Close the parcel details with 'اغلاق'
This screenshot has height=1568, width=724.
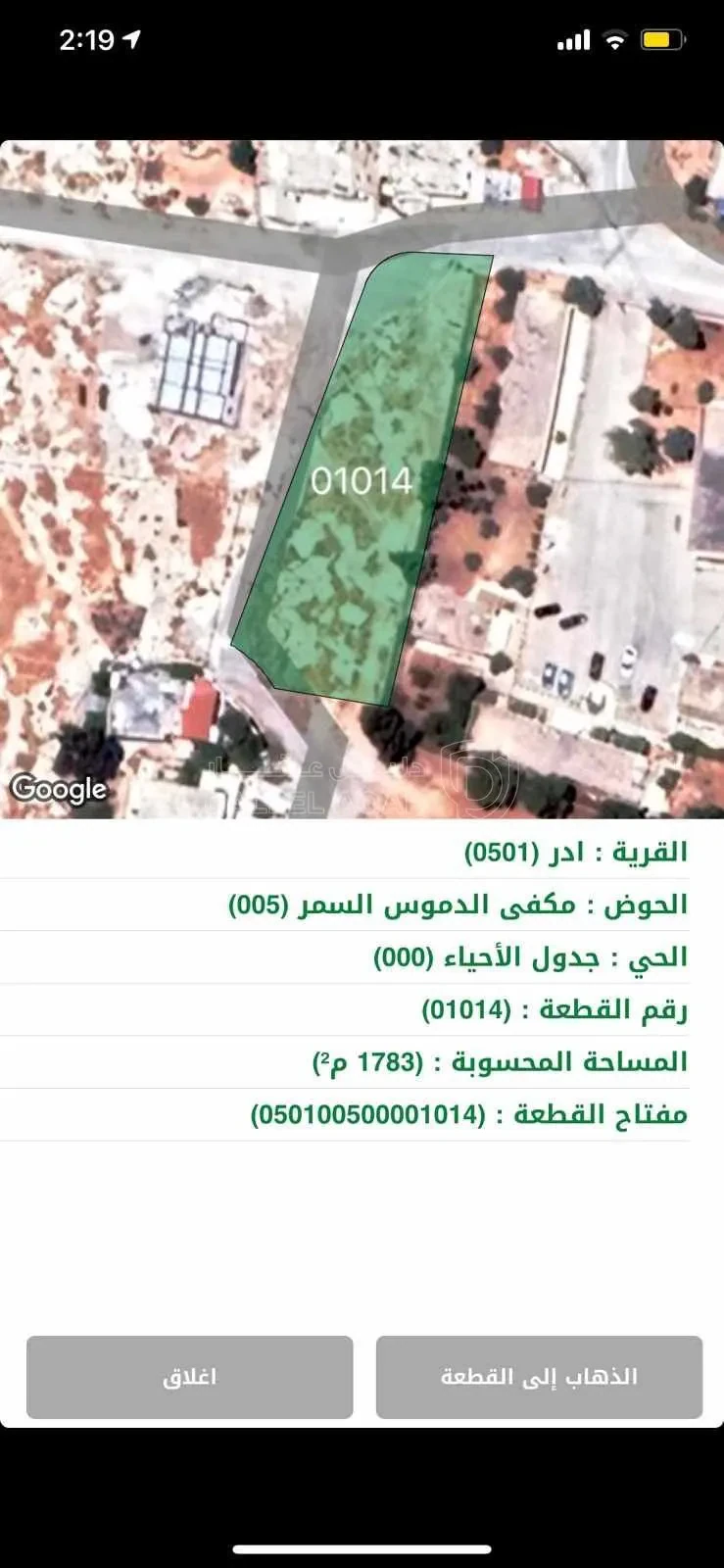point(189,1377)
